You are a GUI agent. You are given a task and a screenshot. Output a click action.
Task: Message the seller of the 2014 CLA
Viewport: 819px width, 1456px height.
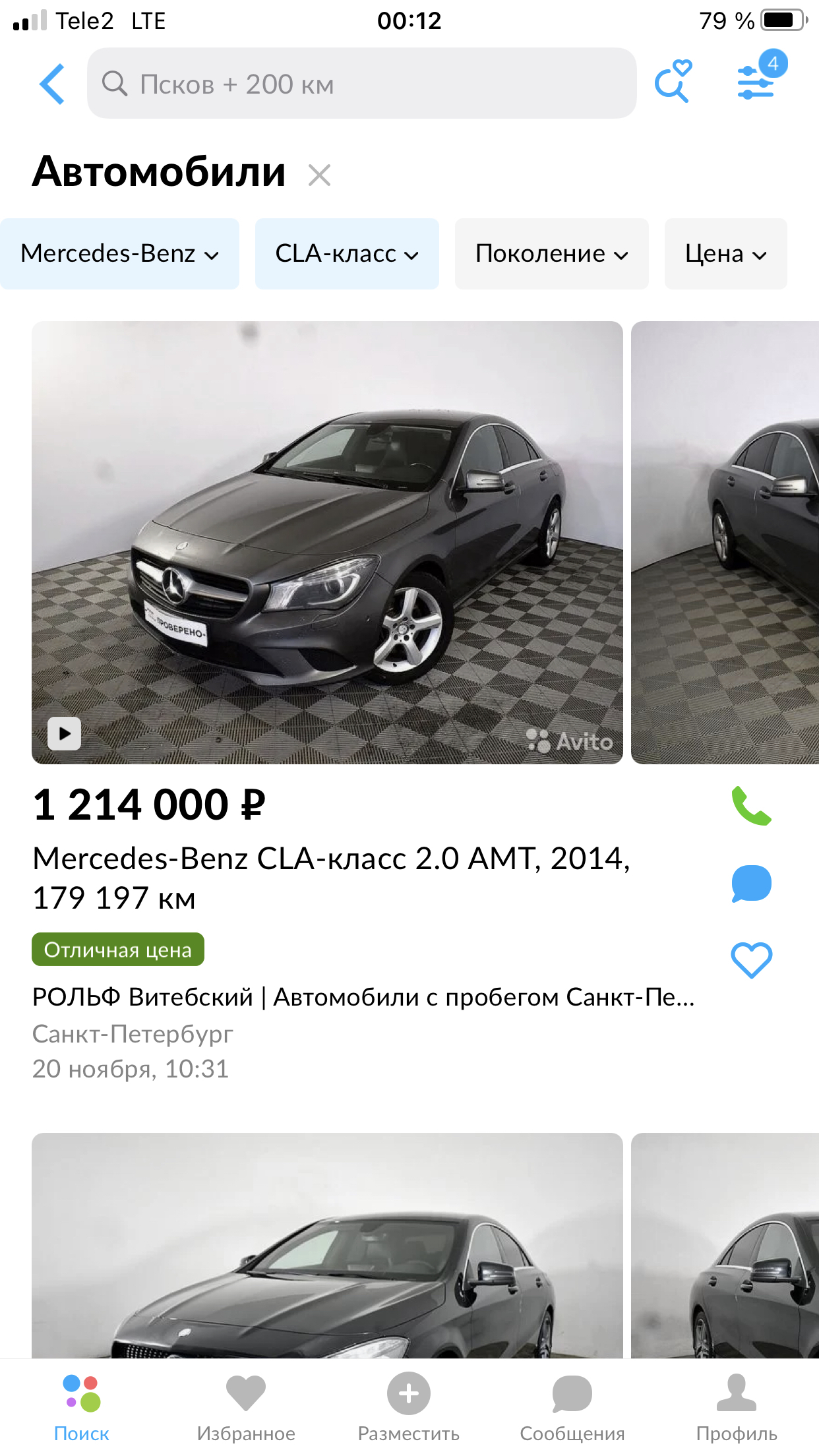pyautogui.click(x=751, y=883)
